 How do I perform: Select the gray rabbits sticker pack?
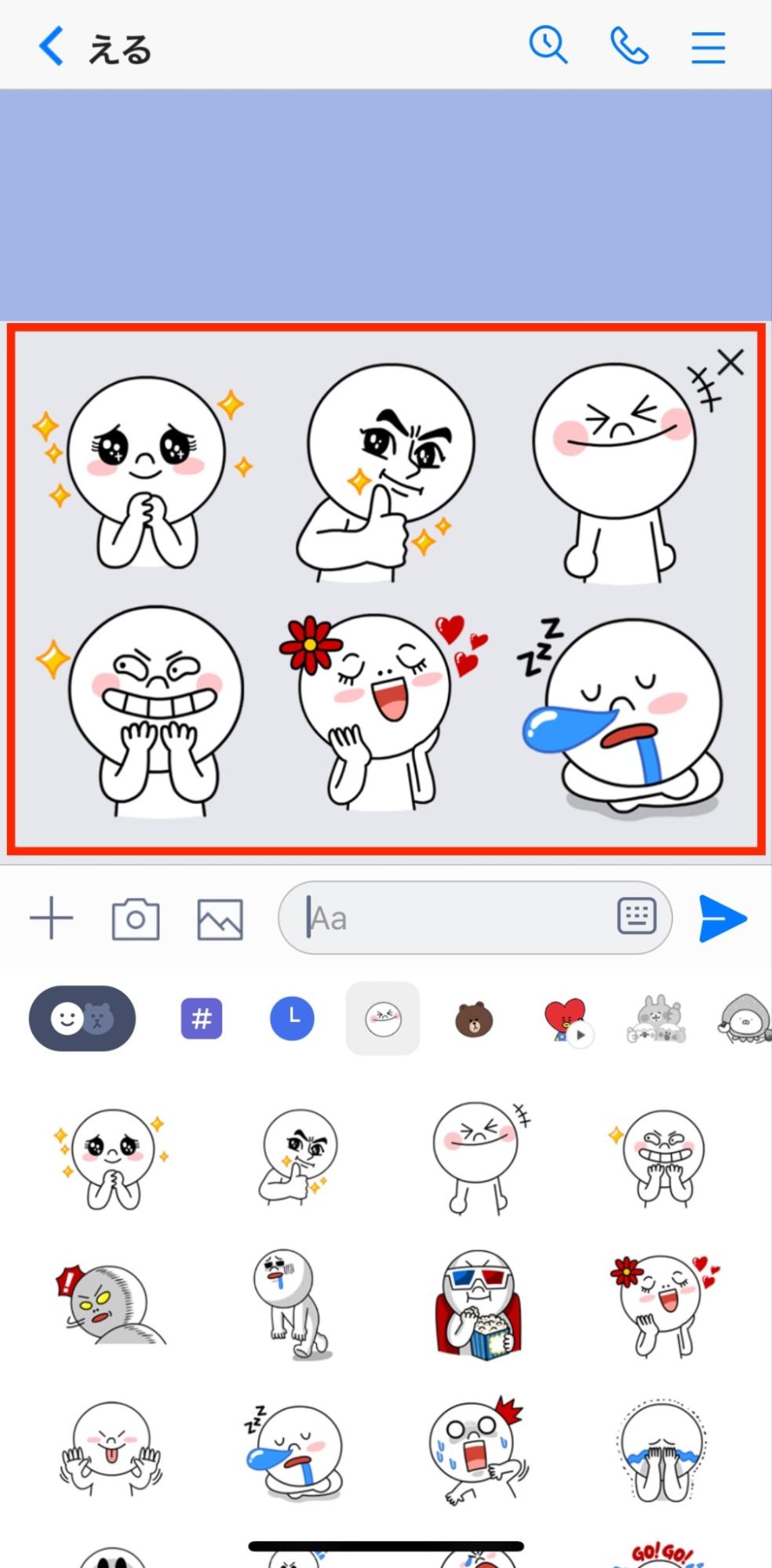coord(657,1019)
